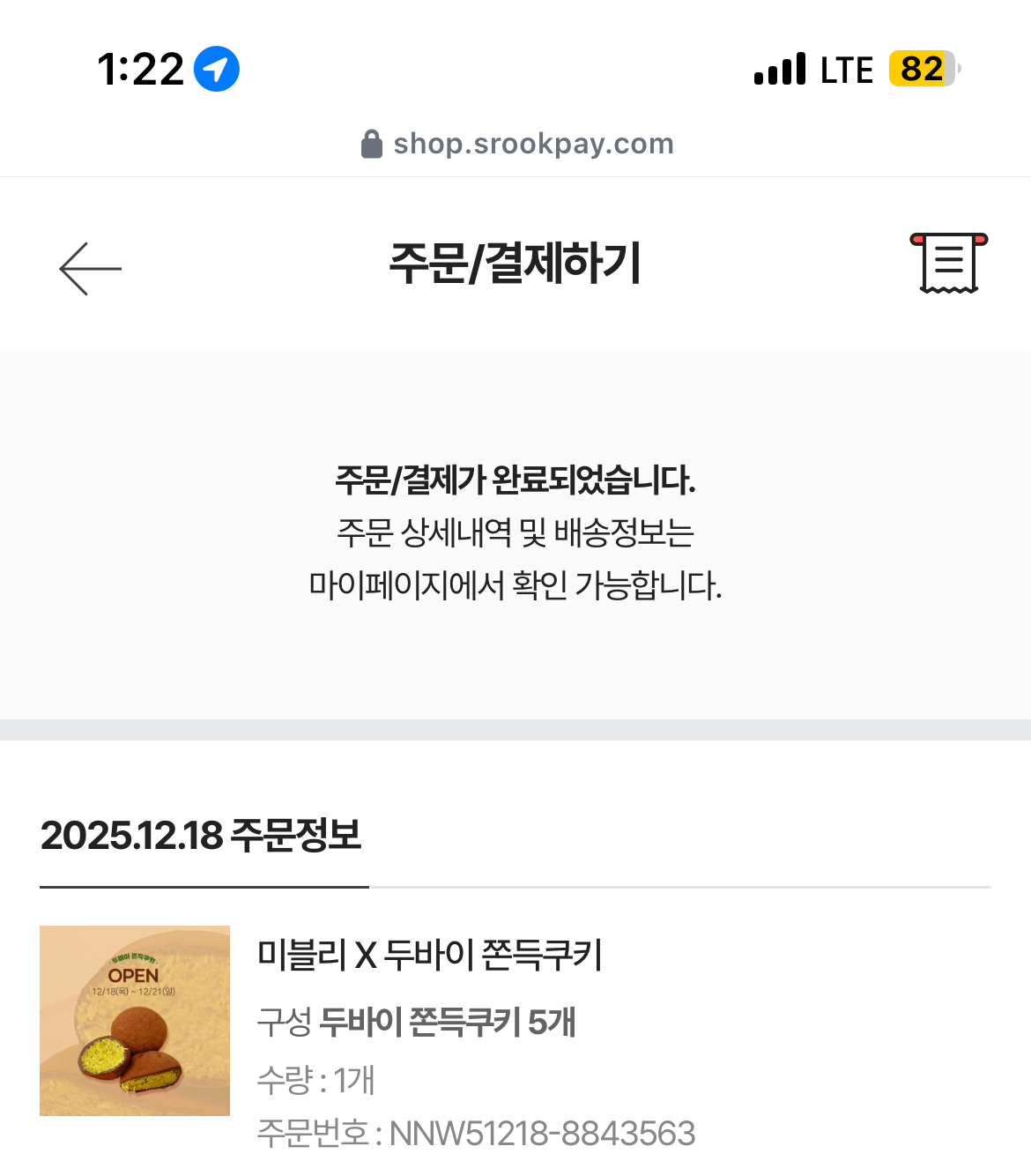
Task: Go back with the arrow icon
Action: (90, 268)
